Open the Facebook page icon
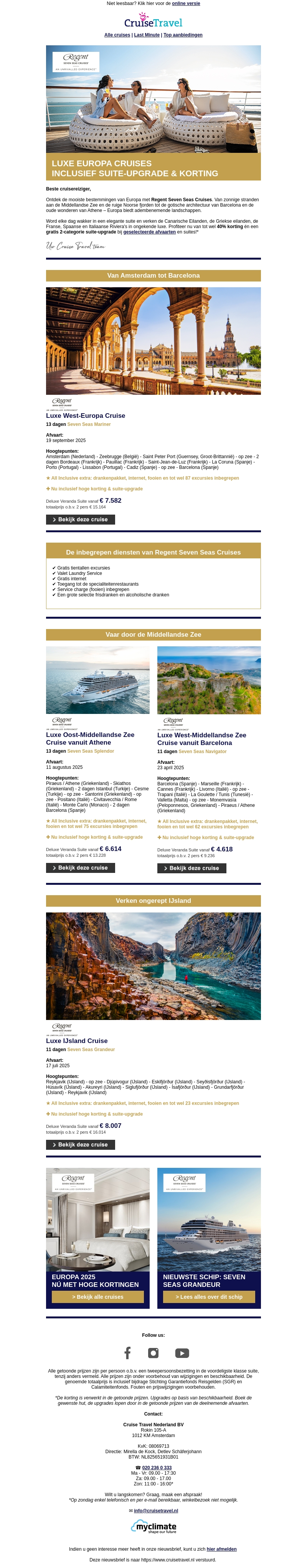The height and width of the screenshot is (1568, 307). 127,1353
